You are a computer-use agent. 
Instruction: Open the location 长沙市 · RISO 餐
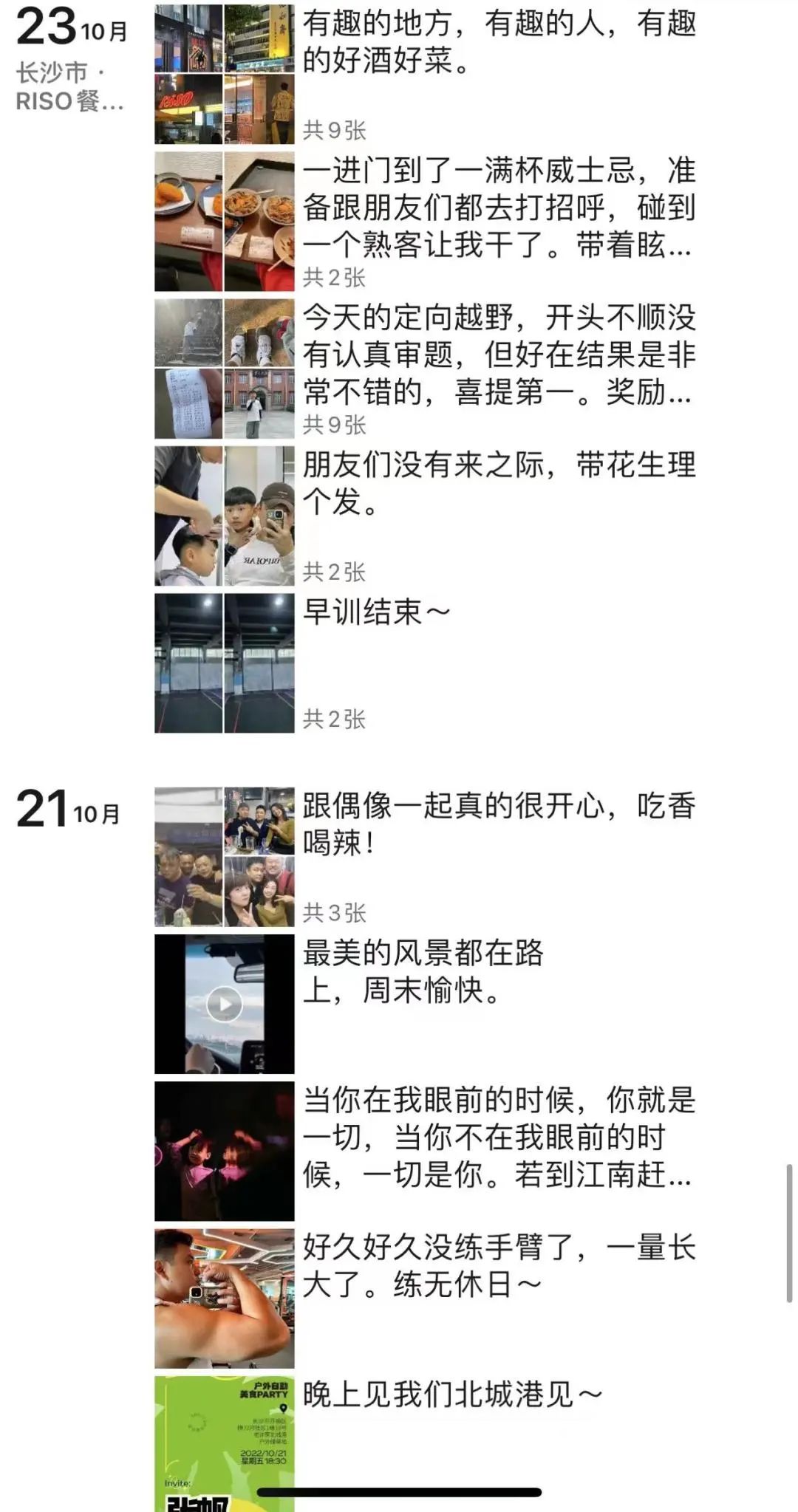click(x=70, y=87)
